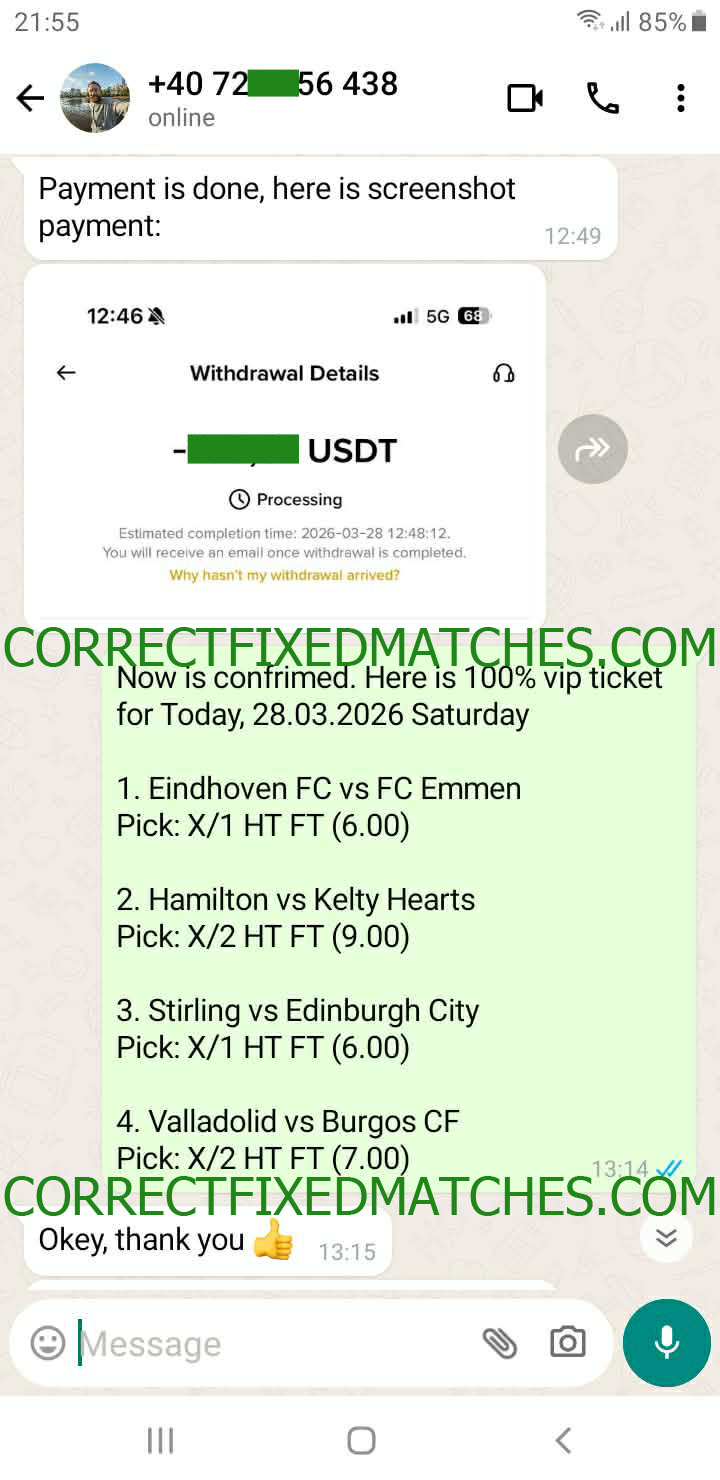
Task: Open the WhatsApp overflow menu
Action: pos(681,98)
